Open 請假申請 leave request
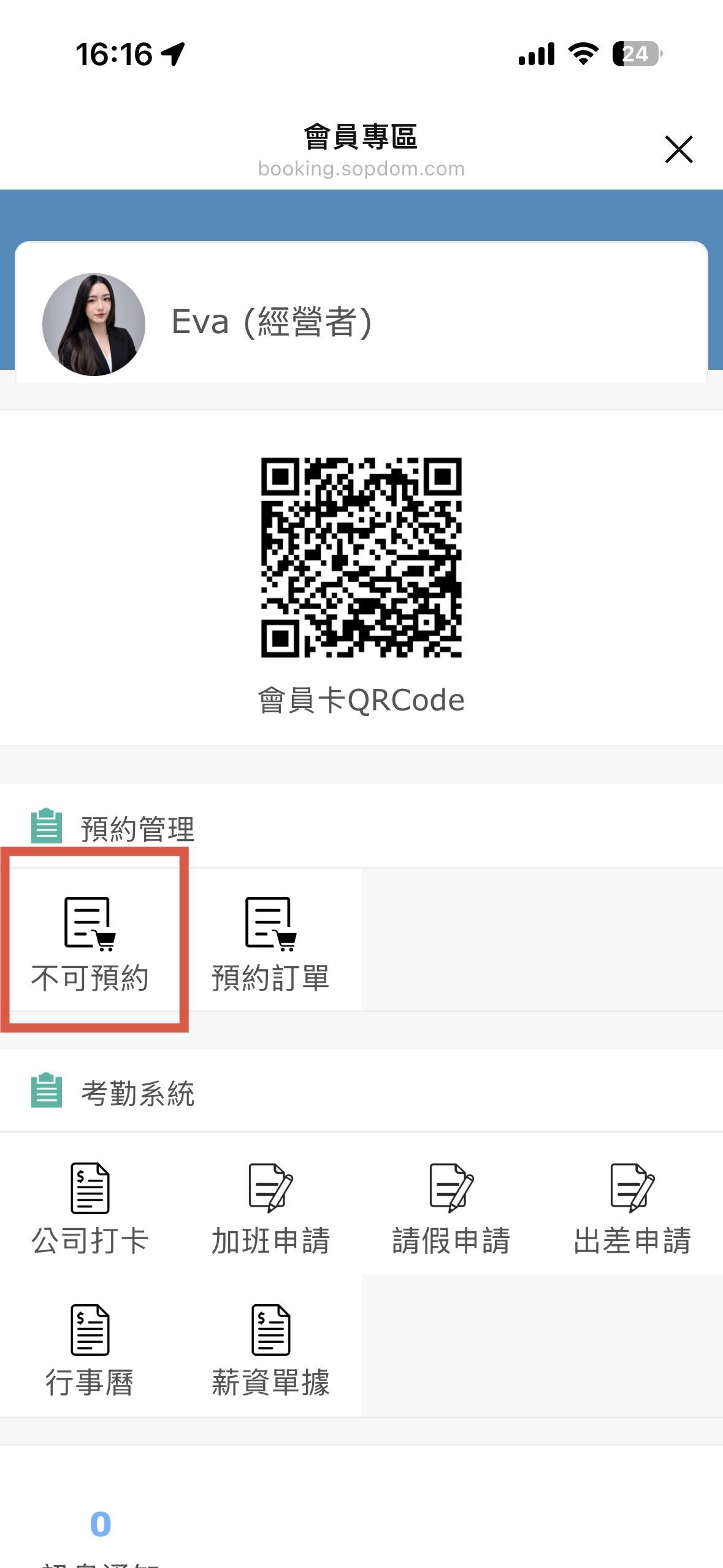Viewport: 723px width, 1568px height. 451,1204
